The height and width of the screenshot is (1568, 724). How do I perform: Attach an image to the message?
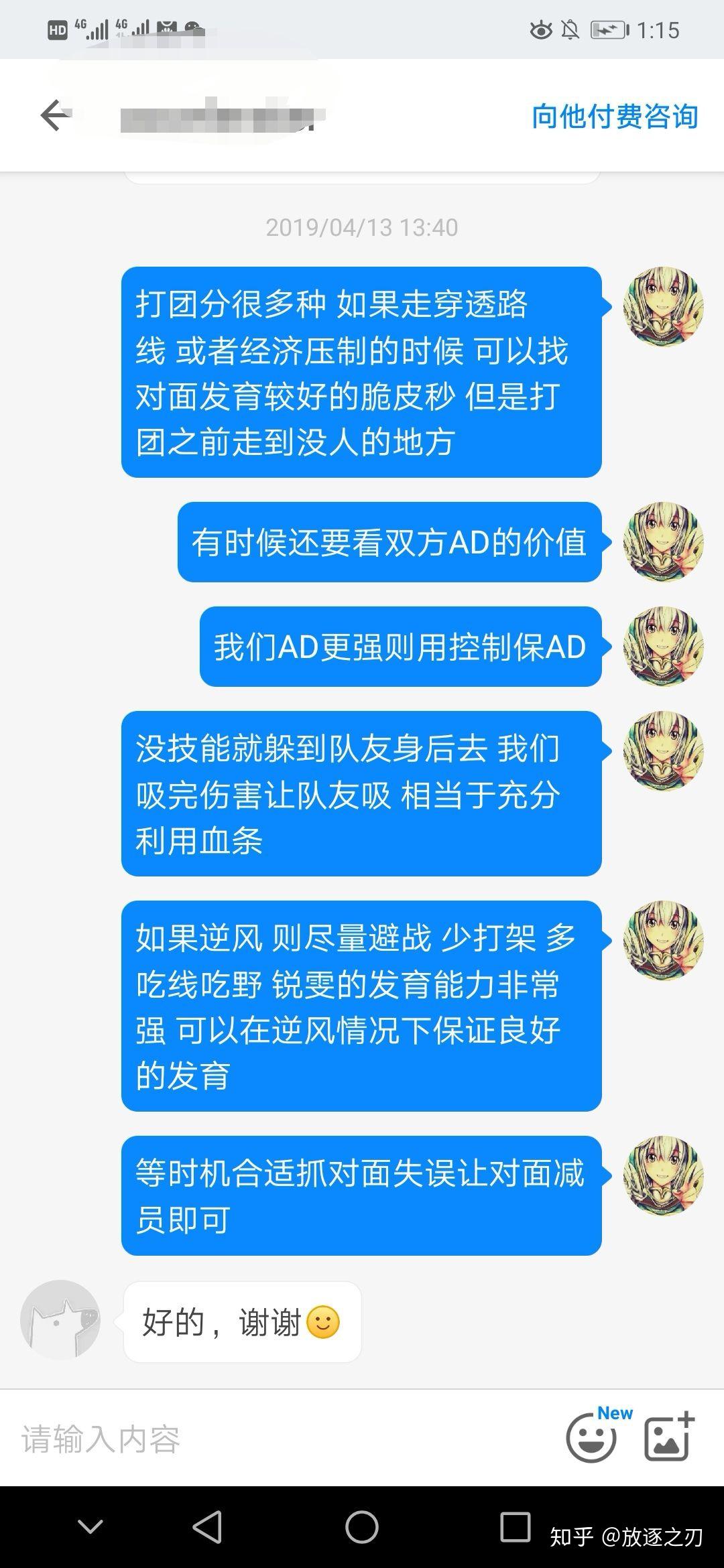(x=668, y=1438)
